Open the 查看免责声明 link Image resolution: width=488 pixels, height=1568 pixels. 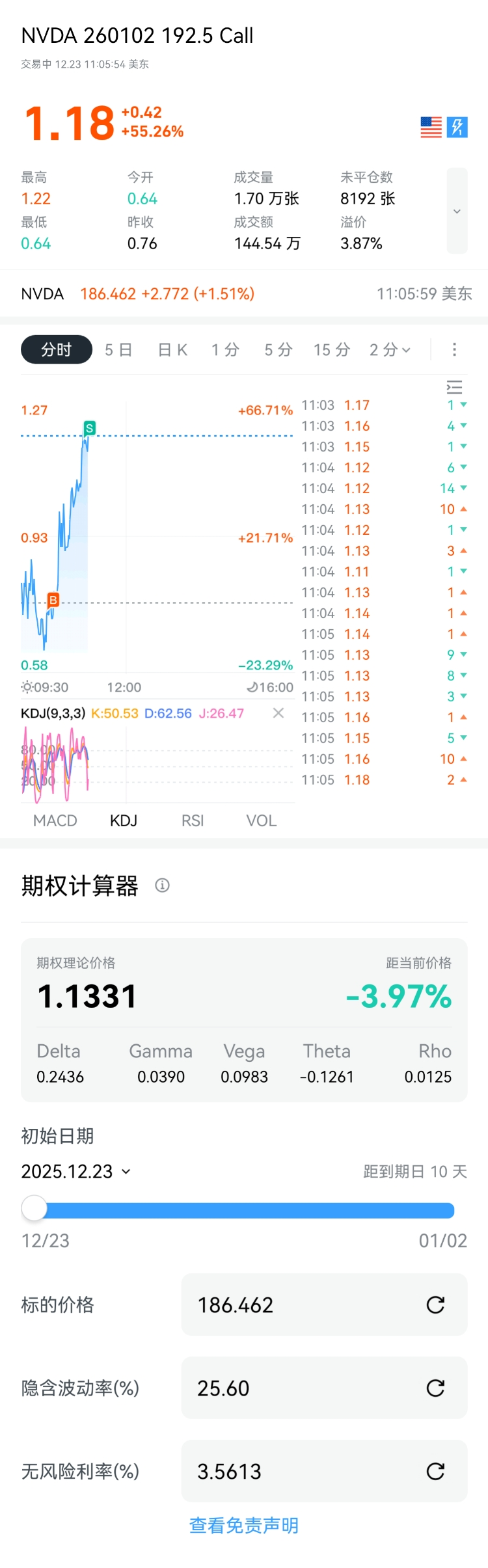[244, 1525]
